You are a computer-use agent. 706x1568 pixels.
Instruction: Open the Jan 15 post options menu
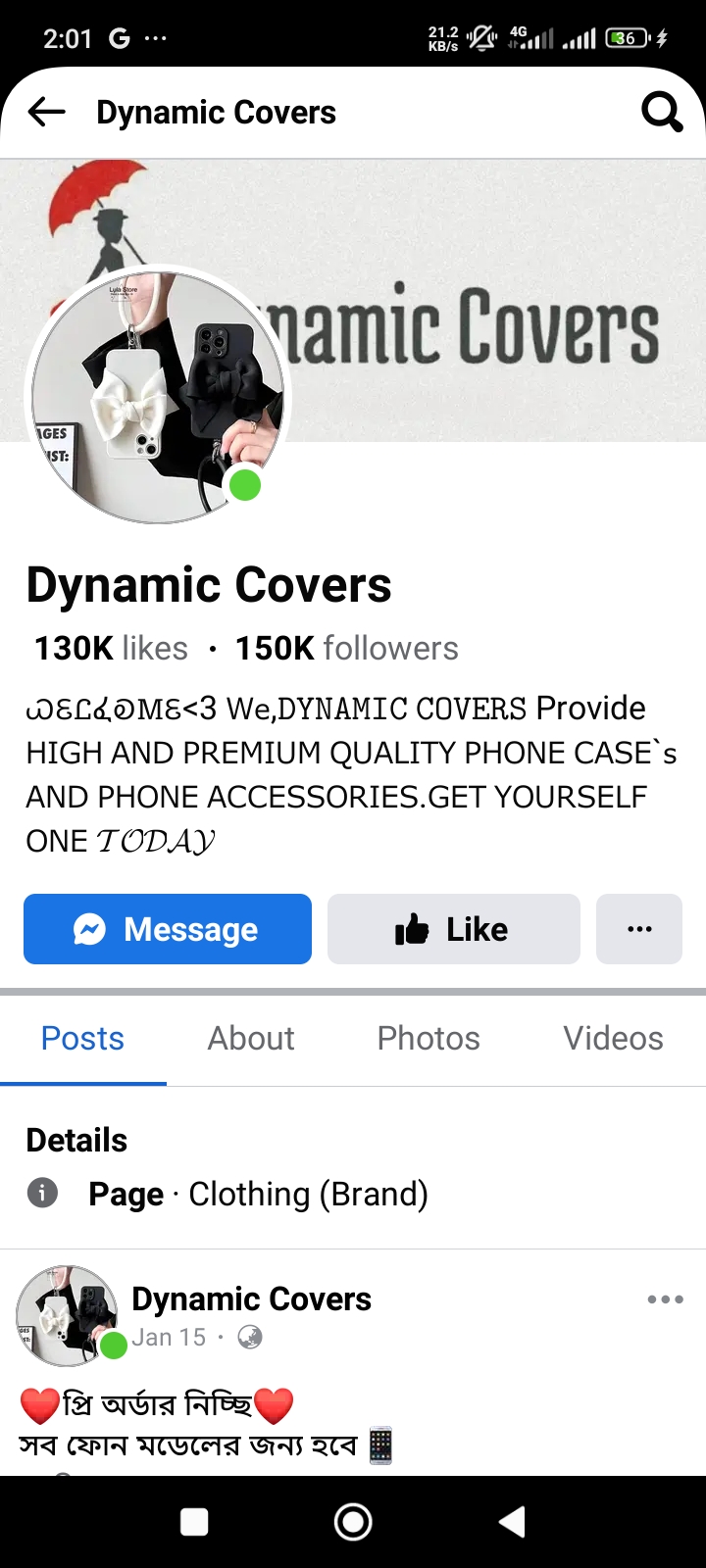pos(666,1299)
